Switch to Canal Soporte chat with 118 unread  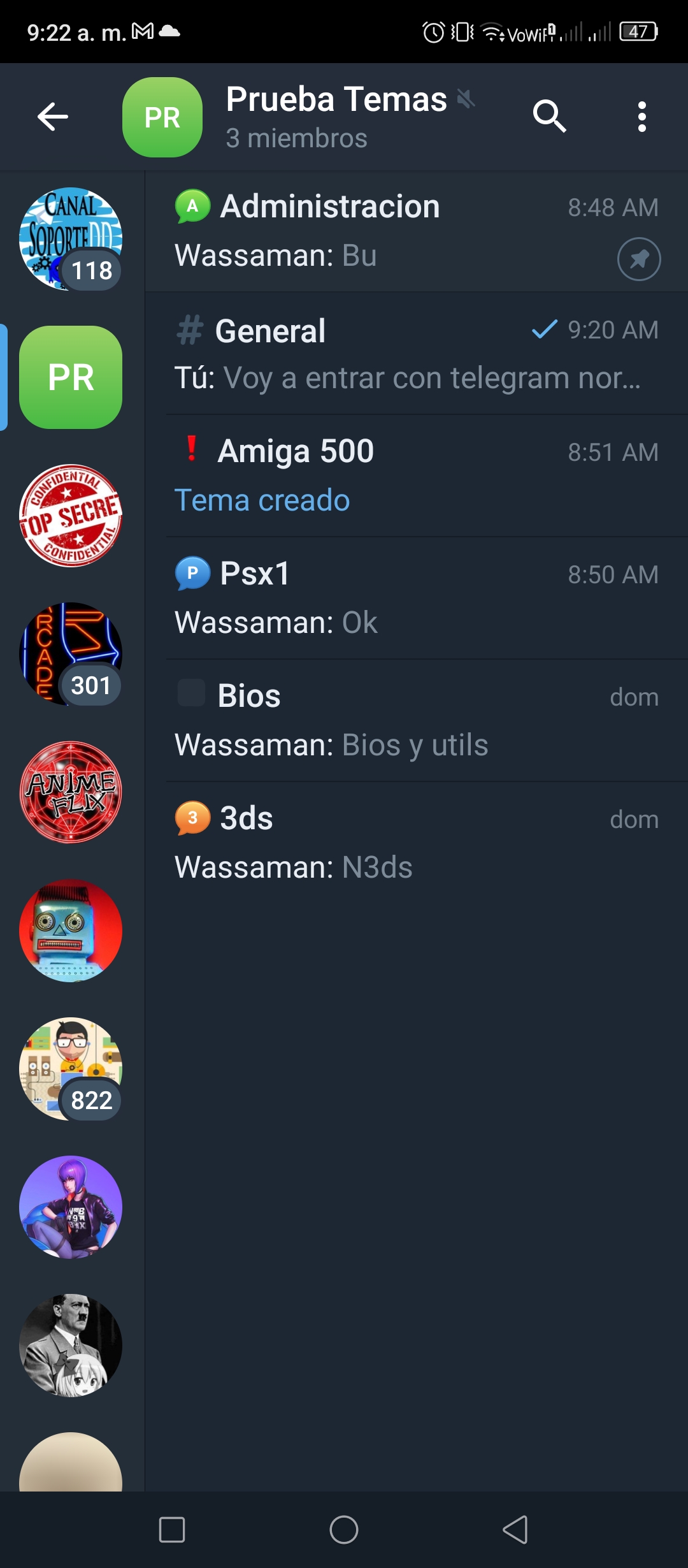tap(71, 239)
